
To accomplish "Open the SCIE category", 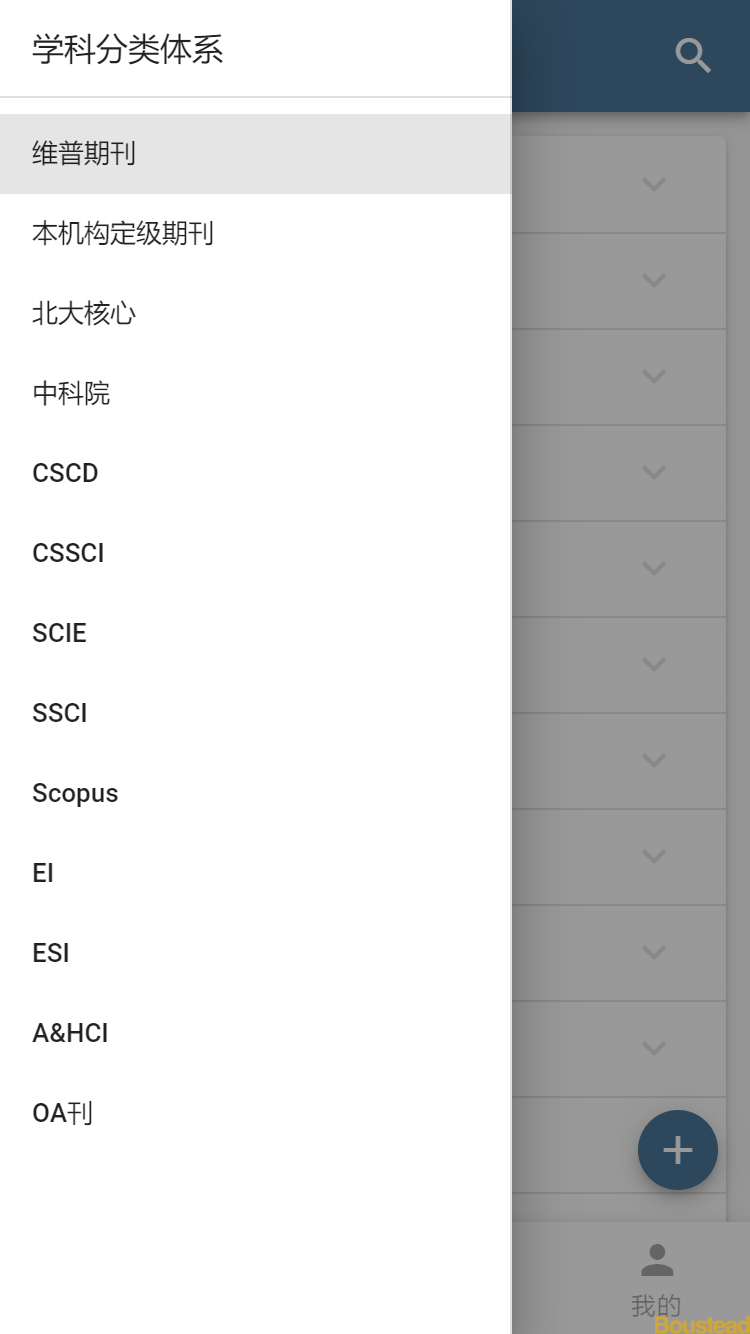I will pyautogui.click(x=60, y=634).
